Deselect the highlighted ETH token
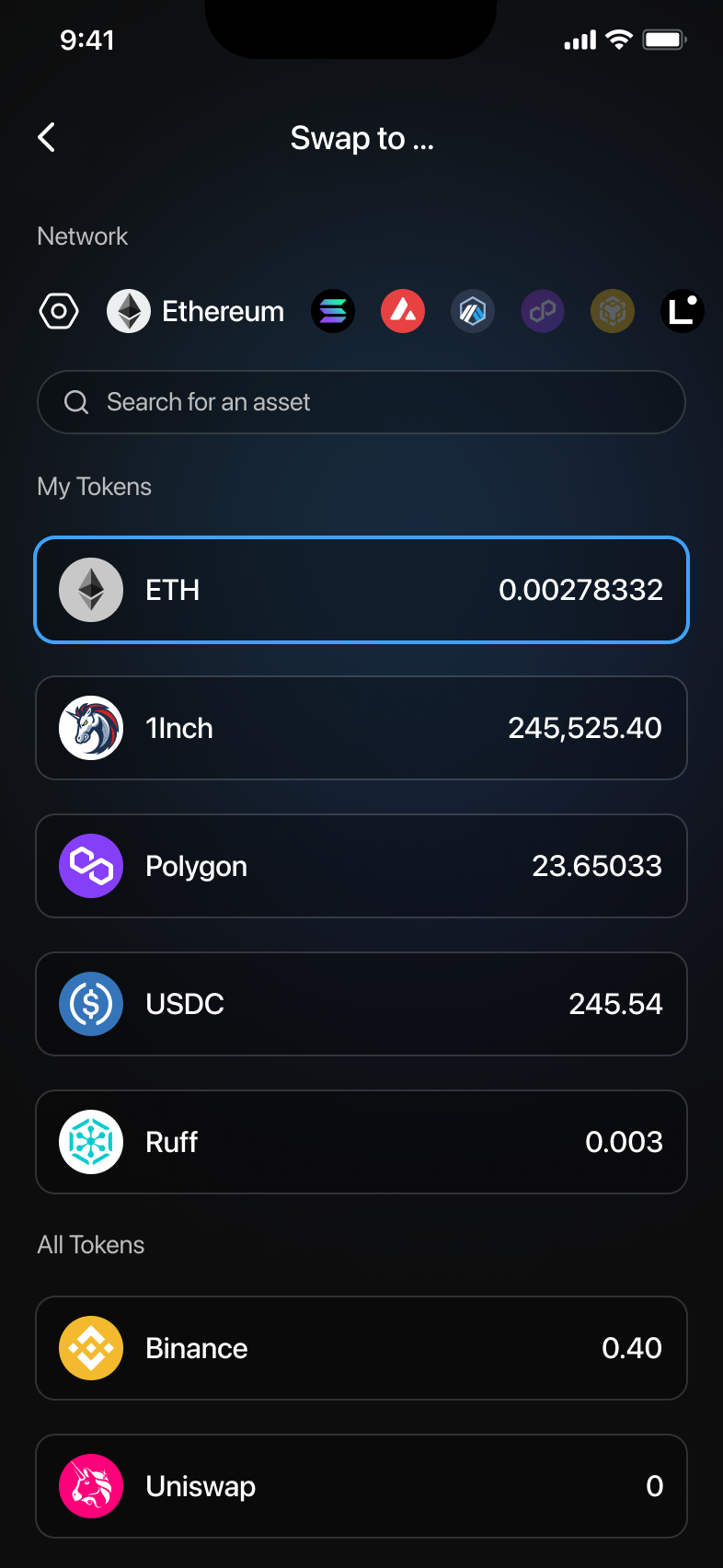The height and width of the screenshot is (1568, 723). pos(361,590)
